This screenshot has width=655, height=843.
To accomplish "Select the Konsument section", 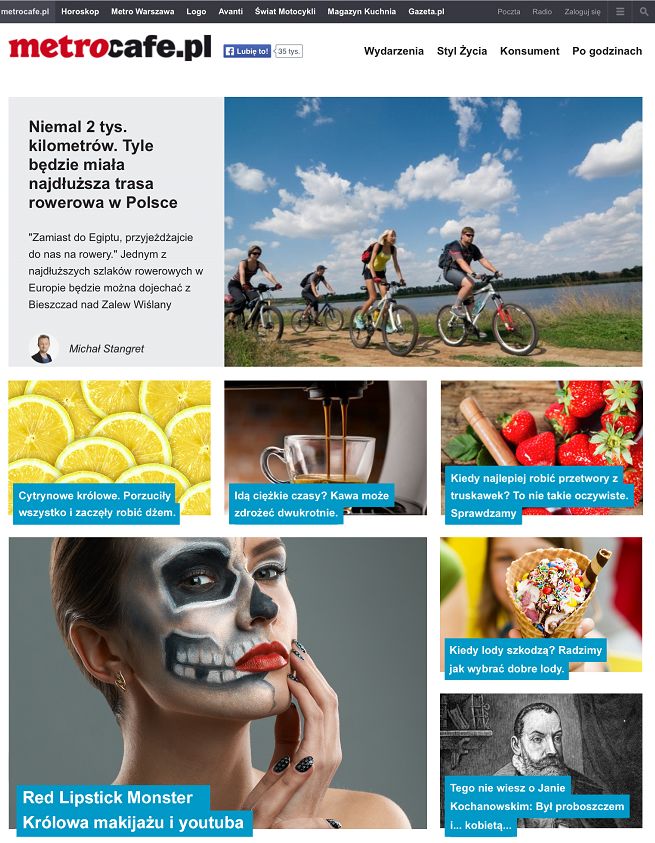I will [x=530, y=51].
